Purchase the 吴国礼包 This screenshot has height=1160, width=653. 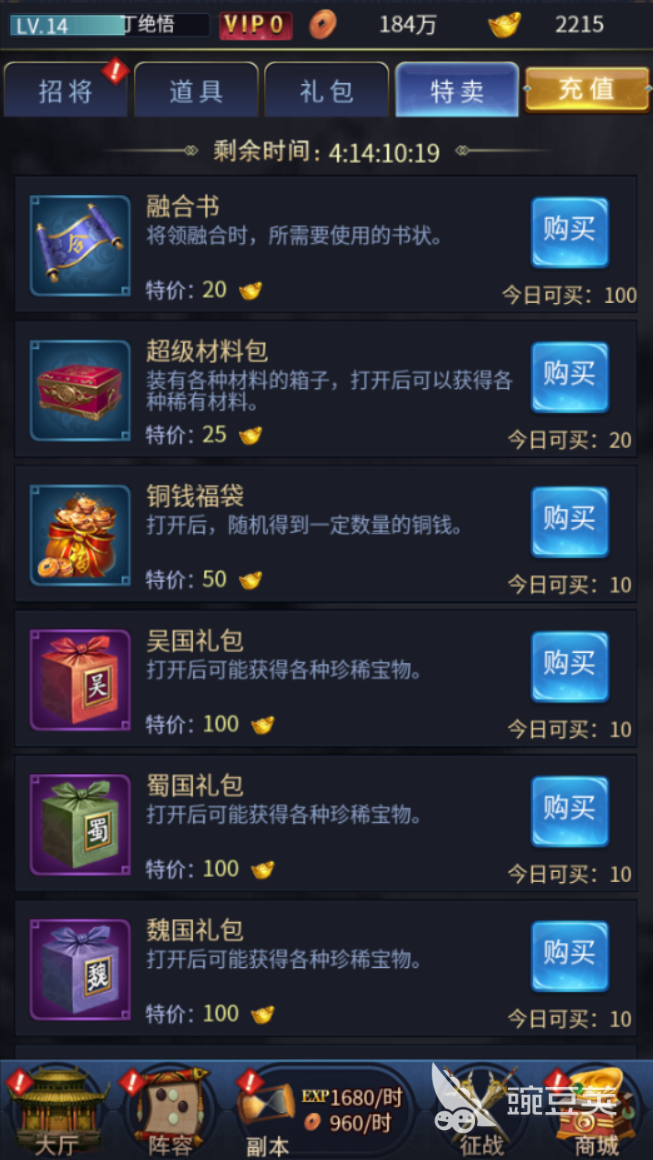coord(569,665)
